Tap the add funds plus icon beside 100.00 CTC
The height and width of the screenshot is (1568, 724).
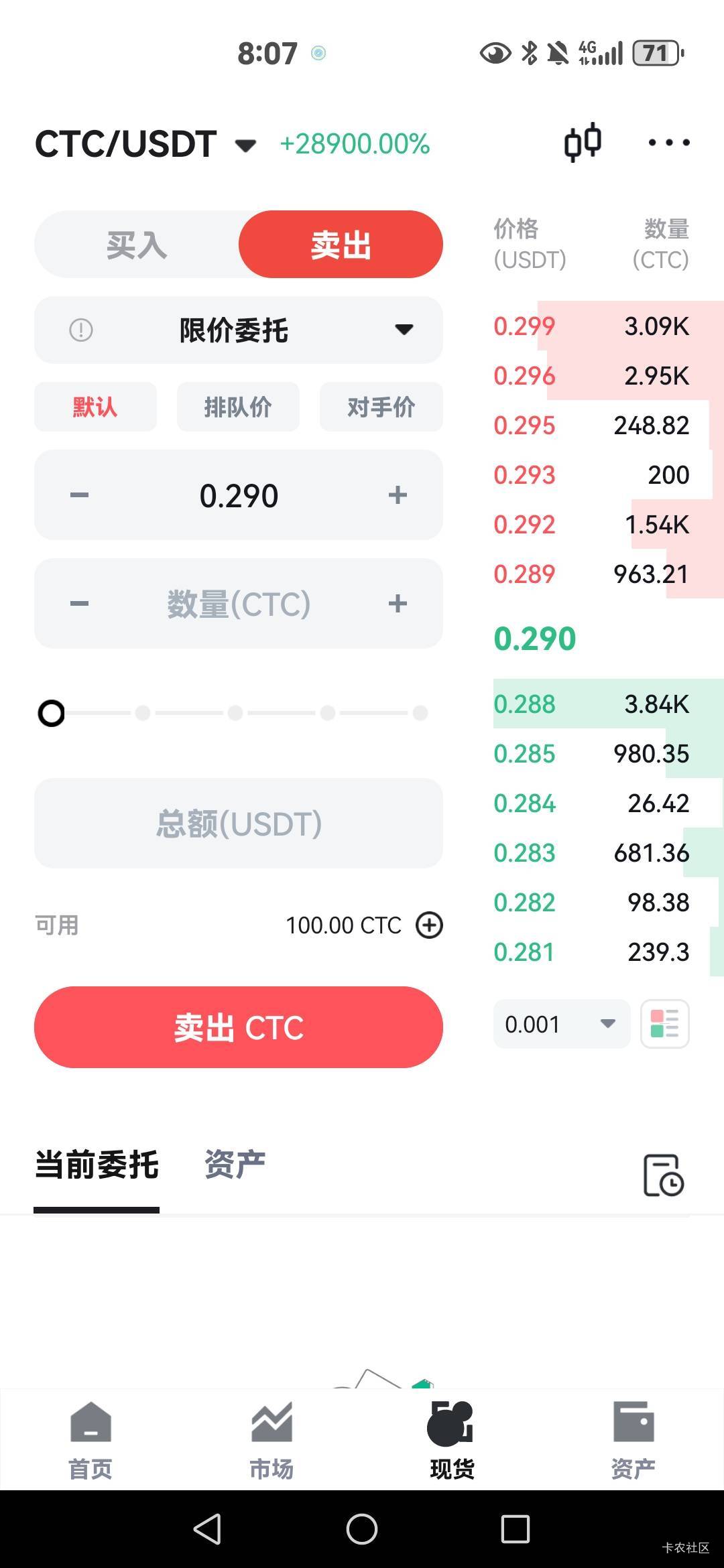(x=429, y=925)
